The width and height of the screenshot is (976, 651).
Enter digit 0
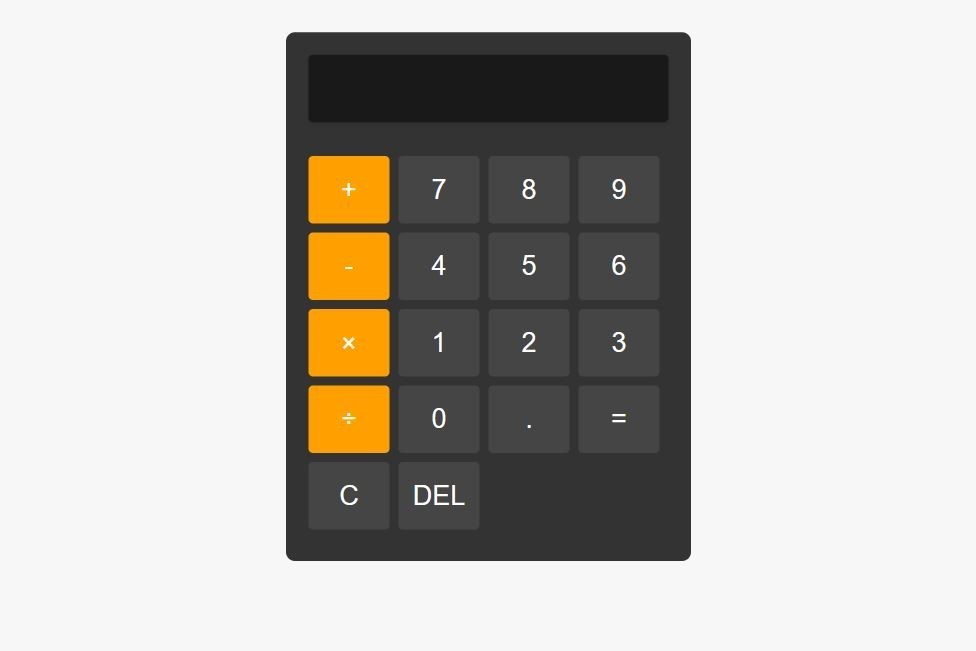438,419
